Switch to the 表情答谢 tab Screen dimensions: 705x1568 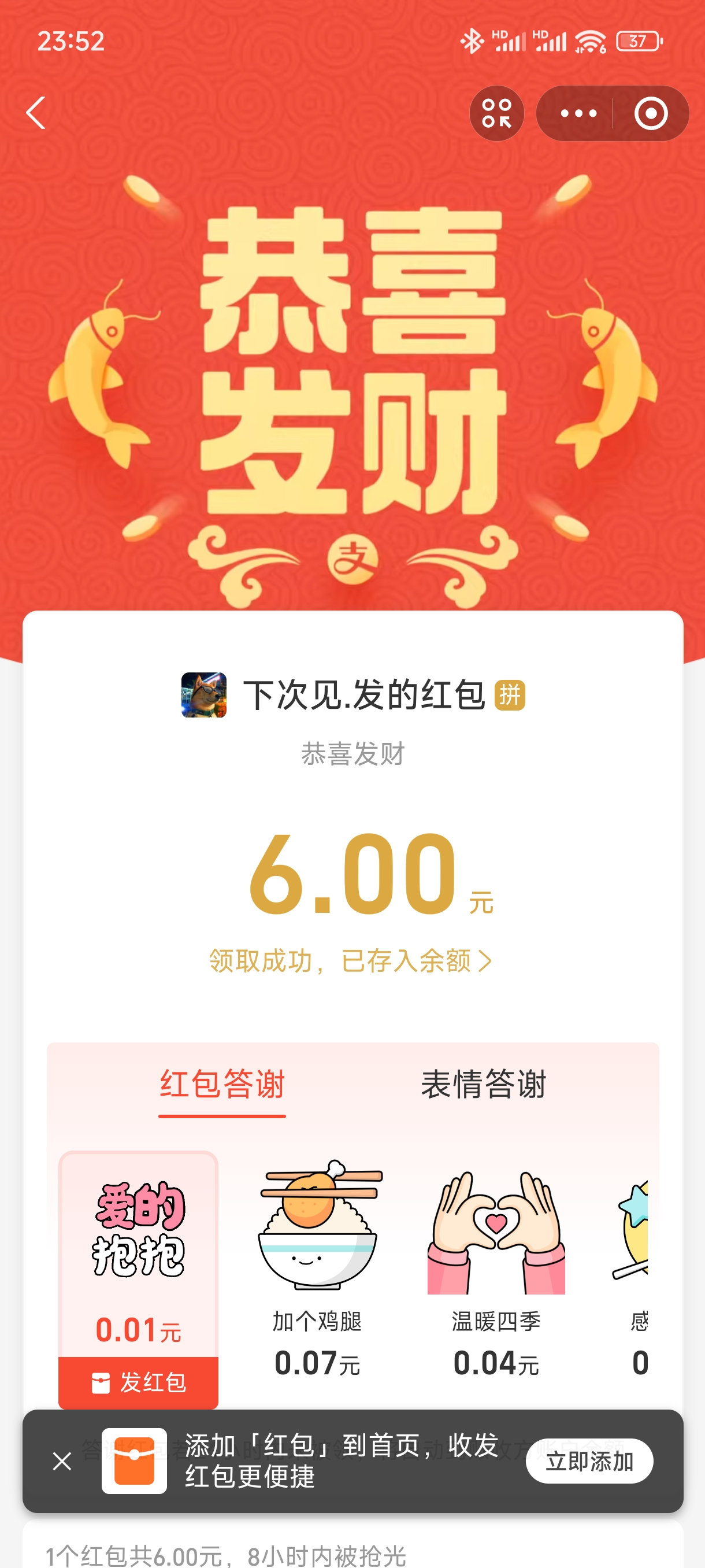(x=484, y=1084)
